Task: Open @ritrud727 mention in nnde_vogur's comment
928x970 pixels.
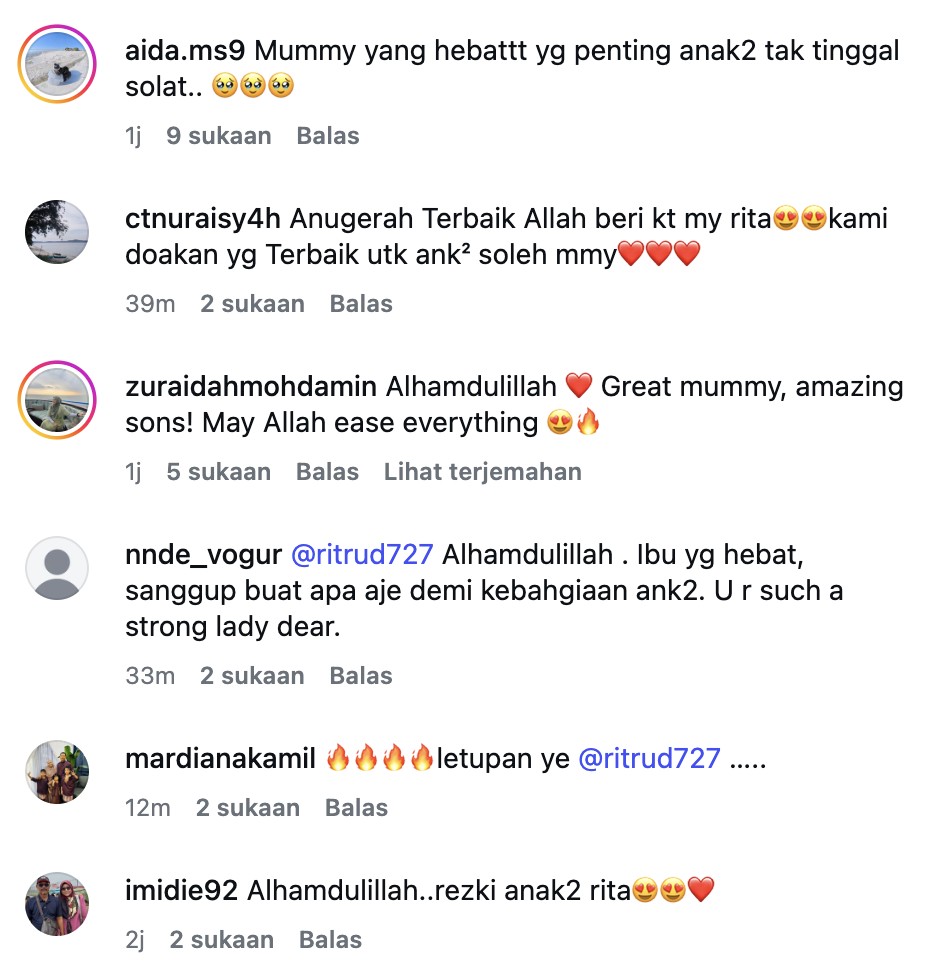Action: [361, 554]
